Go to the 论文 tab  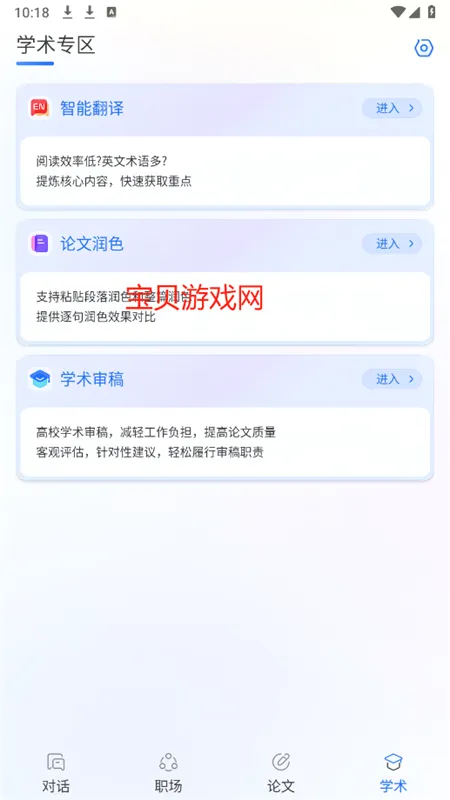[281, 772]
